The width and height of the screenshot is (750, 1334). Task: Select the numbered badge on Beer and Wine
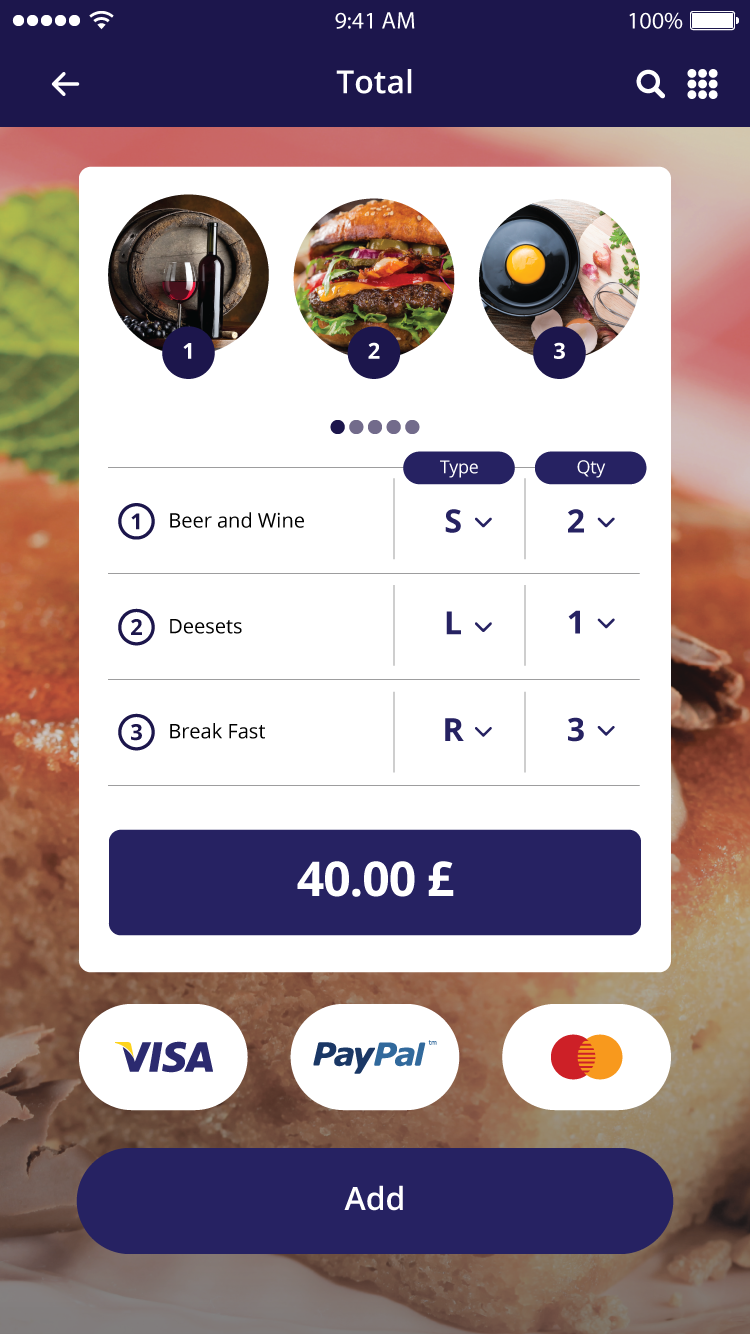pyautogui.click(x=134, y=520)
